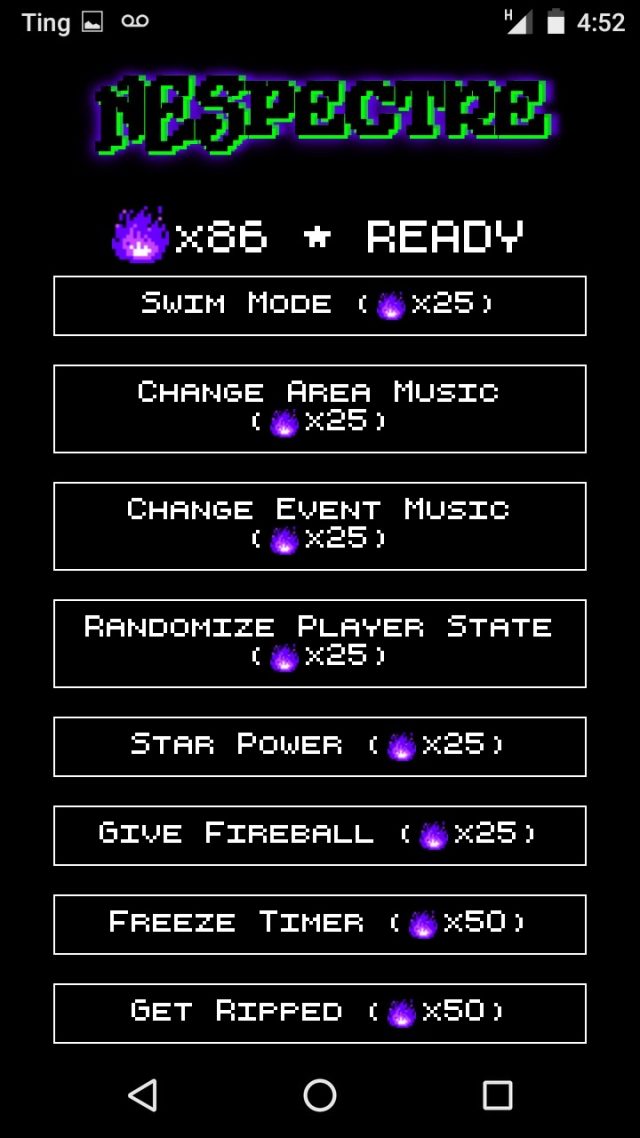
Task: Tap Randomize Player State
Action: [319, 643]
